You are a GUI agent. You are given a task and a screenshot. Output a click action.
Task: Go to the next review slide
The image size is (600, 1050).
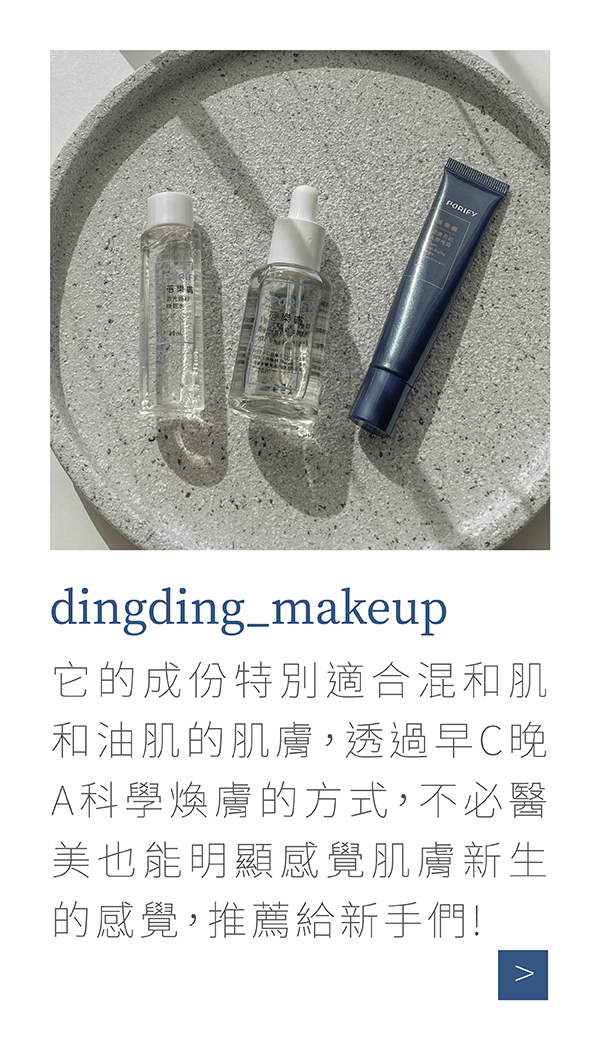pos(523,975)
